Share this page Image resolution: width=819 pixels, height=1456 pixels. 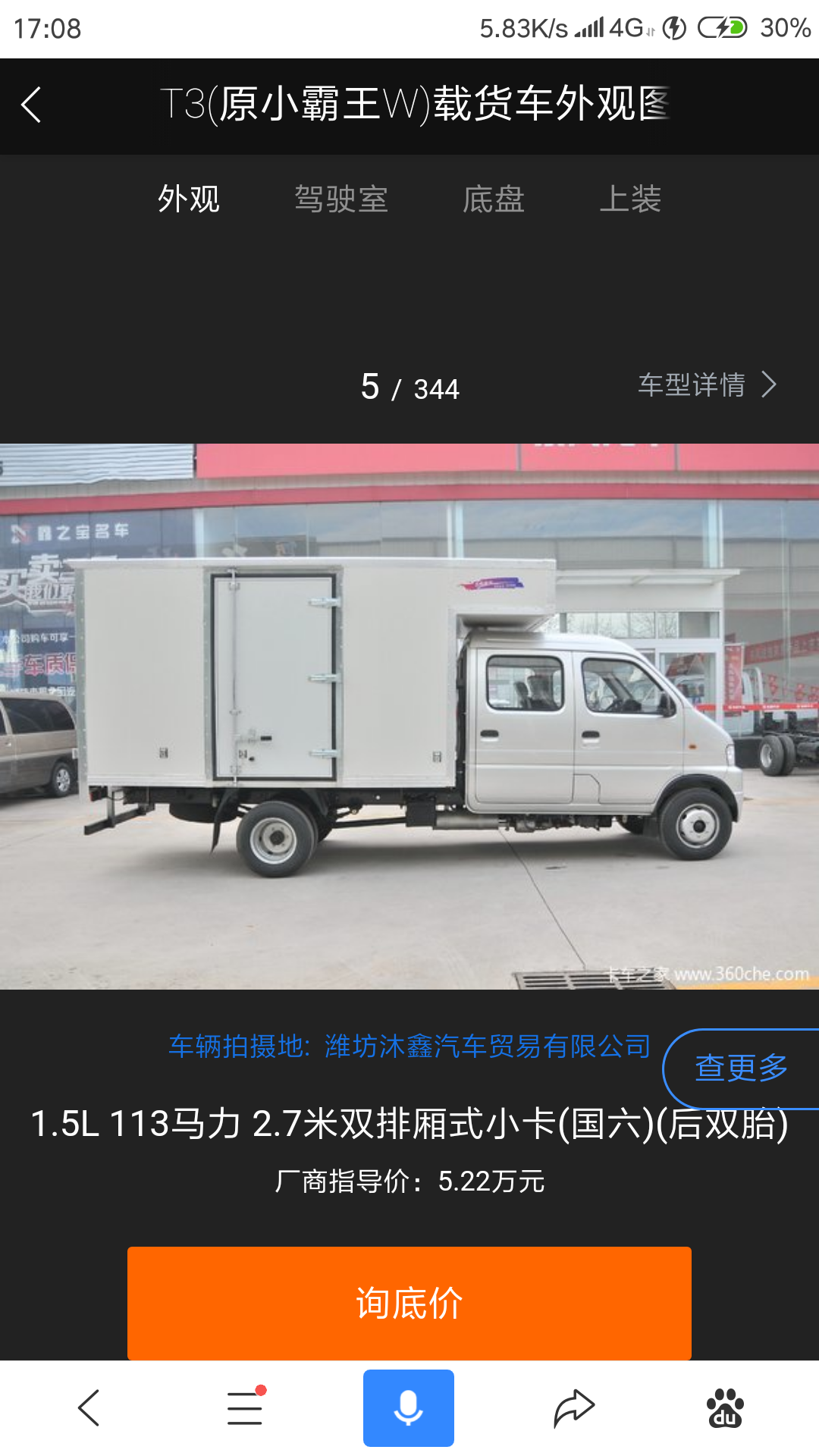574,1408
